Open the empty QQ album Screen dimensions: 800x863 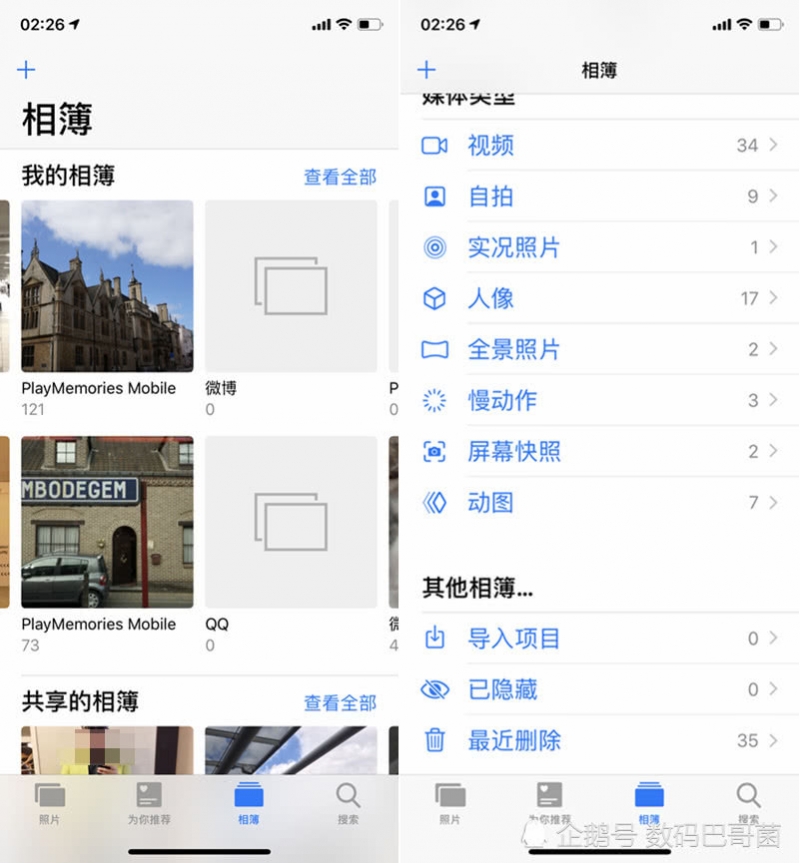pos(291,522)
